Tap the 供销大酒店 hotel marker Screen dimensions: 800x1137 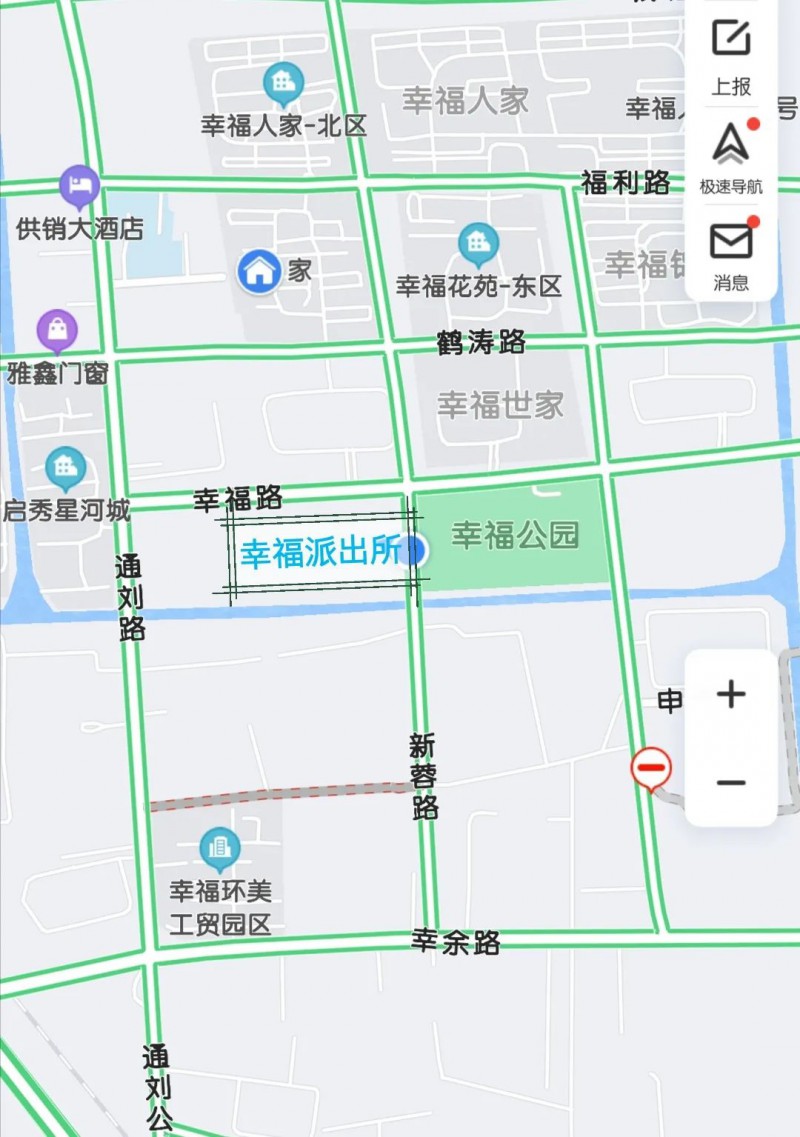point(79,186)
